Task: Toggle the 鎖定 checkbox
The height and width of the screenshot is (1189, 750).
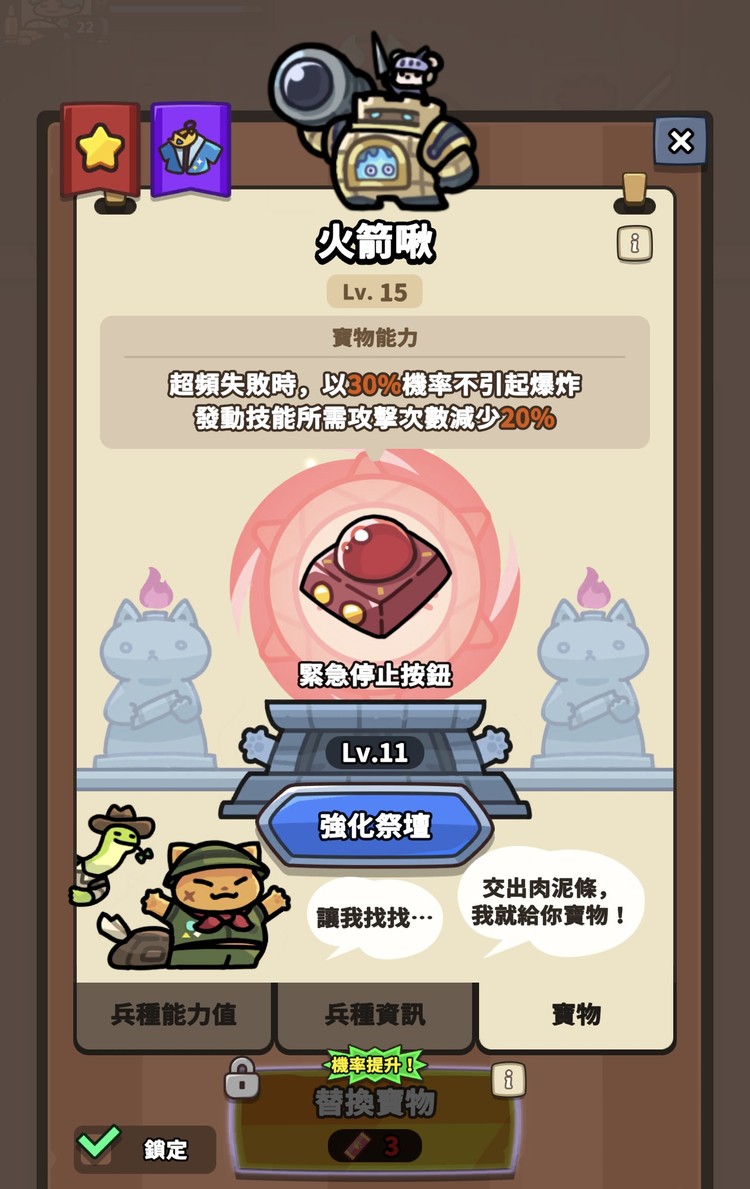Action: pos(100,1146)
